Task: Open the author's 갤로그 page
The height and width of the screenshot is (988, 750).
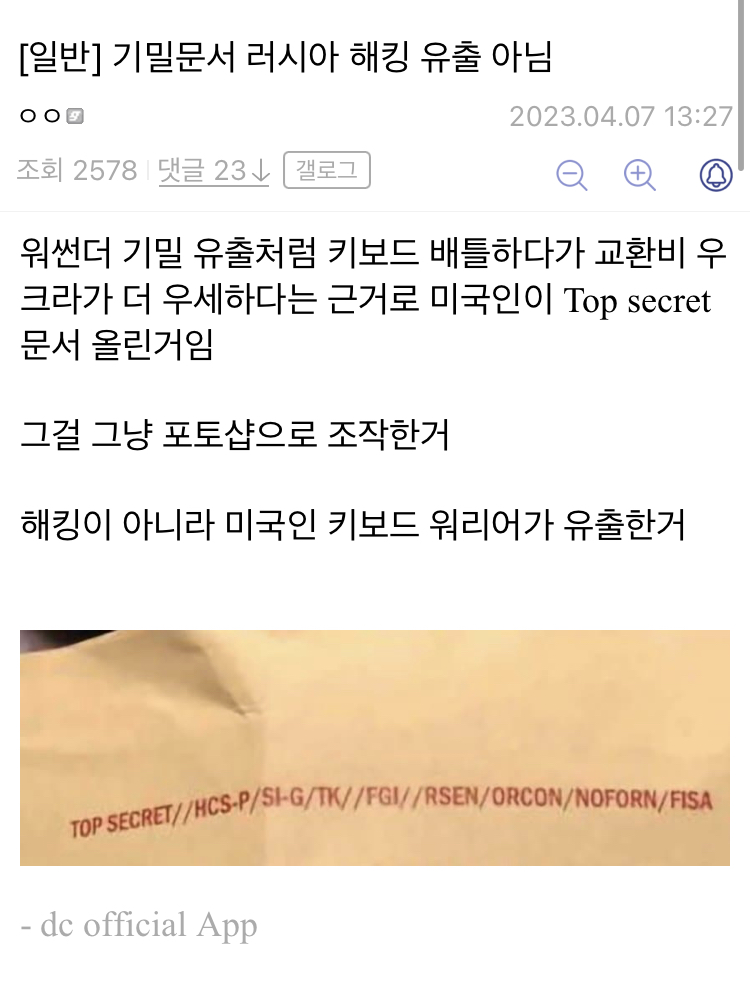Action: (327, 170)
